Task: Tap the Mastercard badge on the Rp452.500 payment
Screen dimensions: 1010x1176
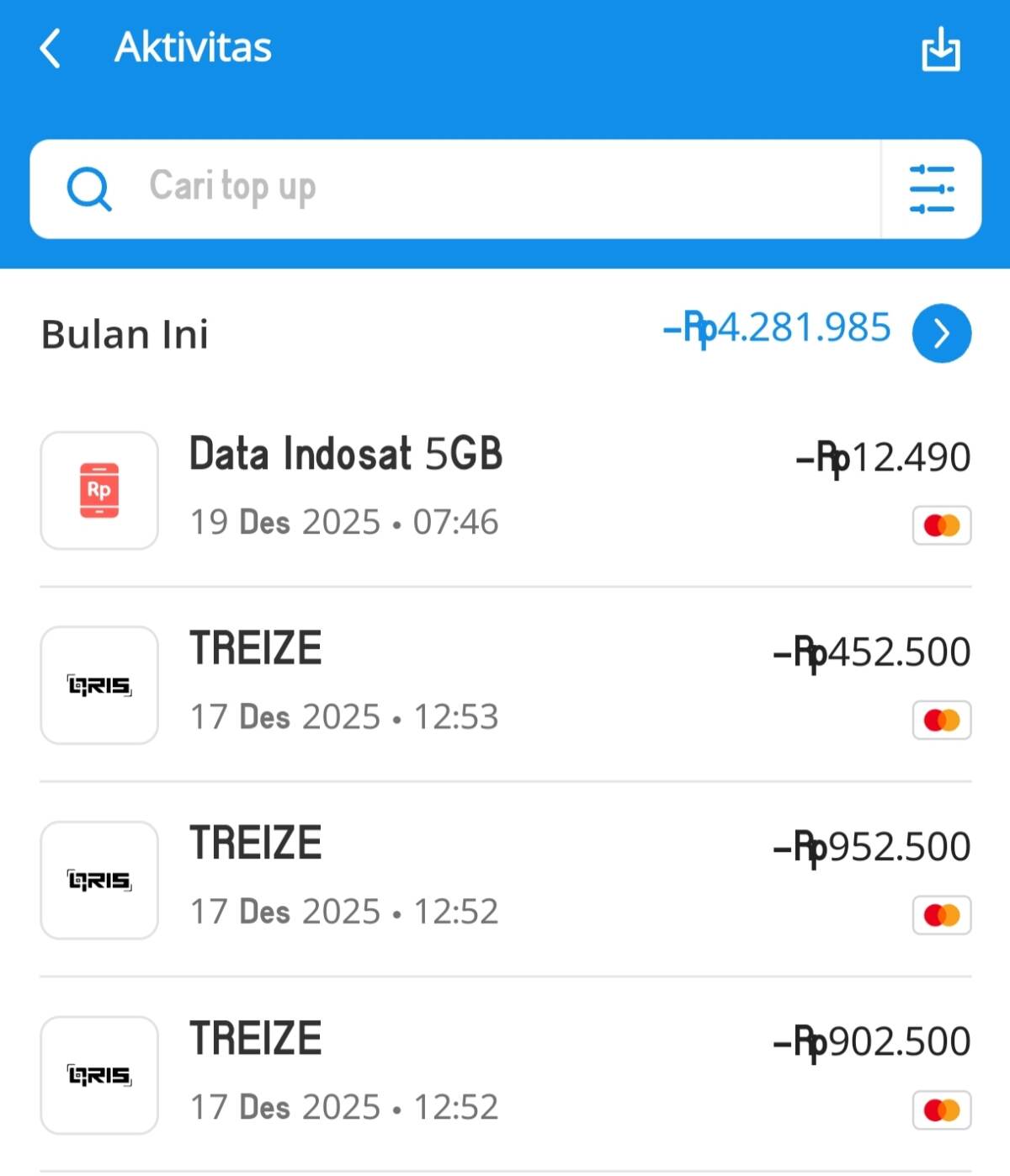Action: (941, 720)
